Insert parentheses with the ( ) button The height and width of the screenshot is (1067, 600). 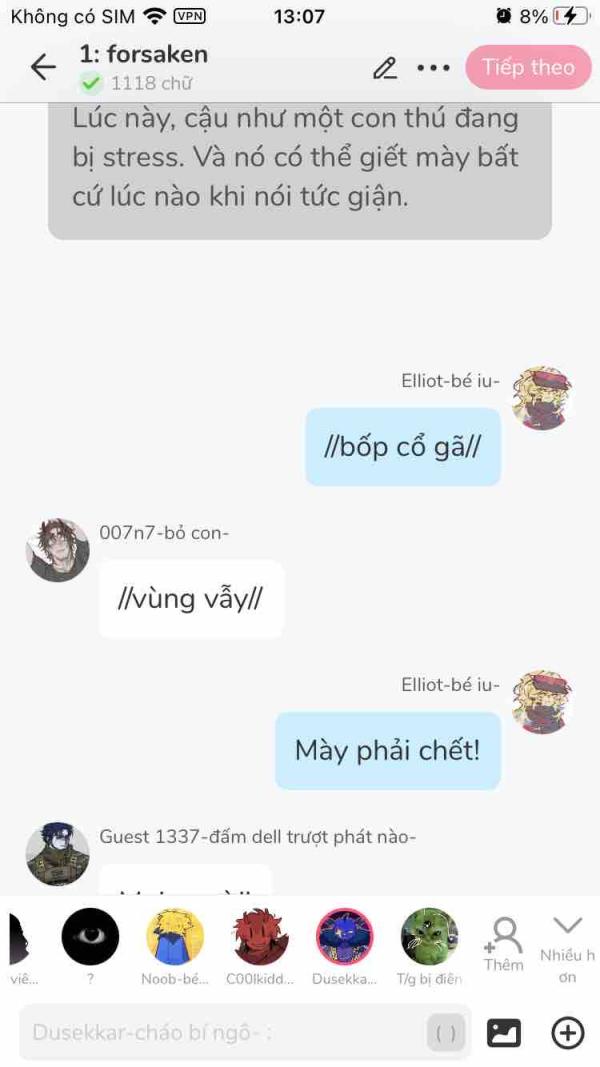click(x=446, y=1032)
